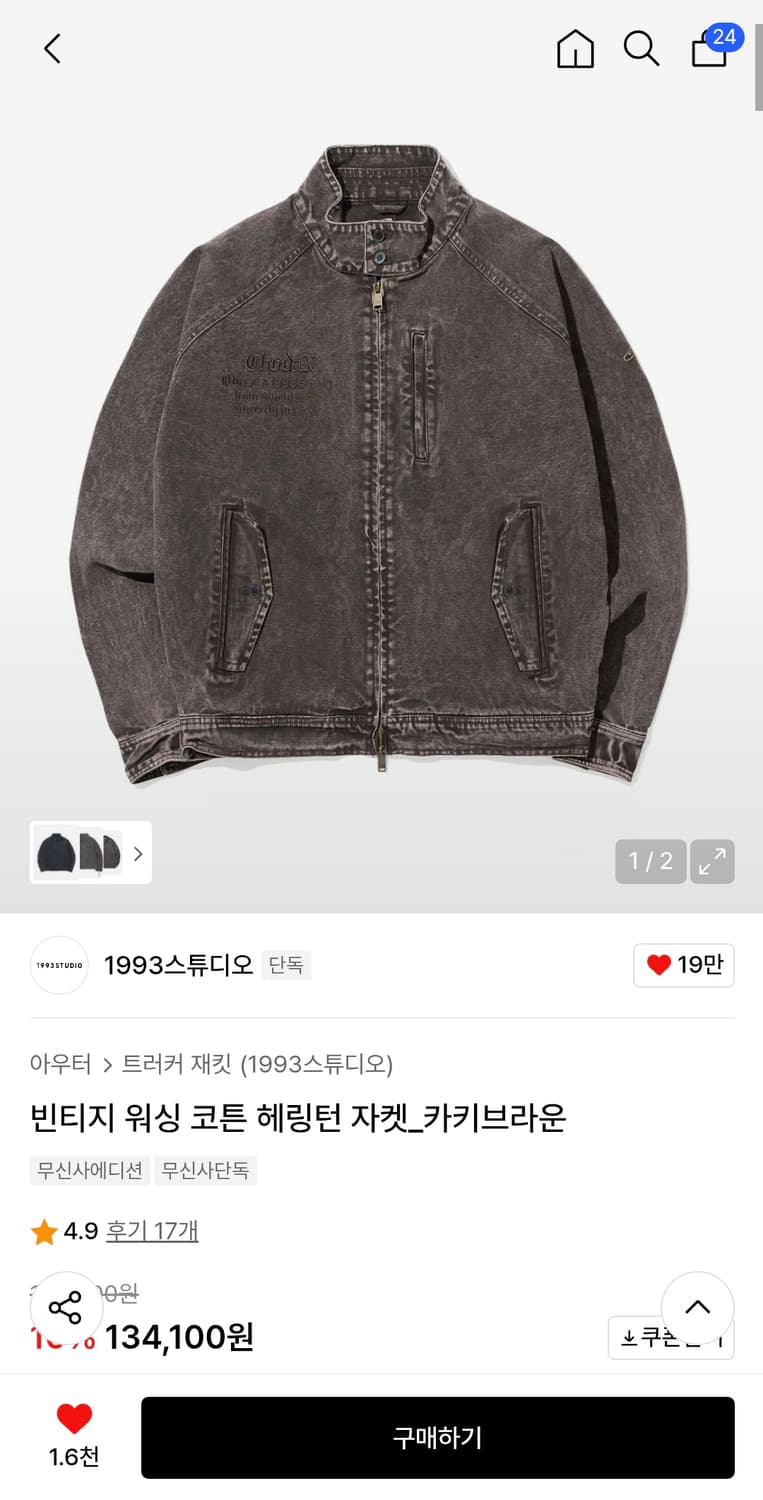Toggle brand favorite with 19만 heart button

tap(684, 965)
